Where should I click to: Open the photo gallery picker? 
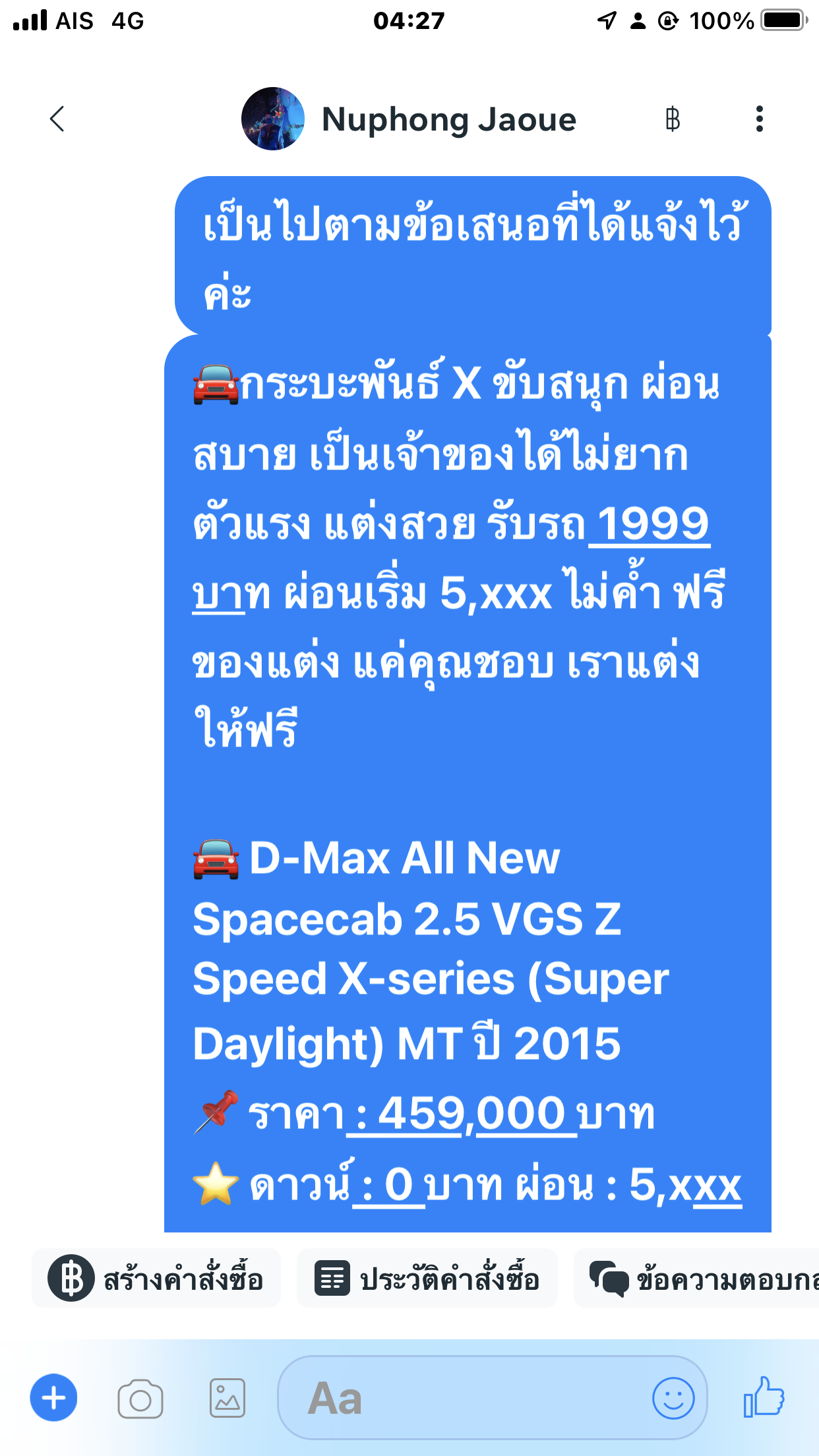[228, 1399]
